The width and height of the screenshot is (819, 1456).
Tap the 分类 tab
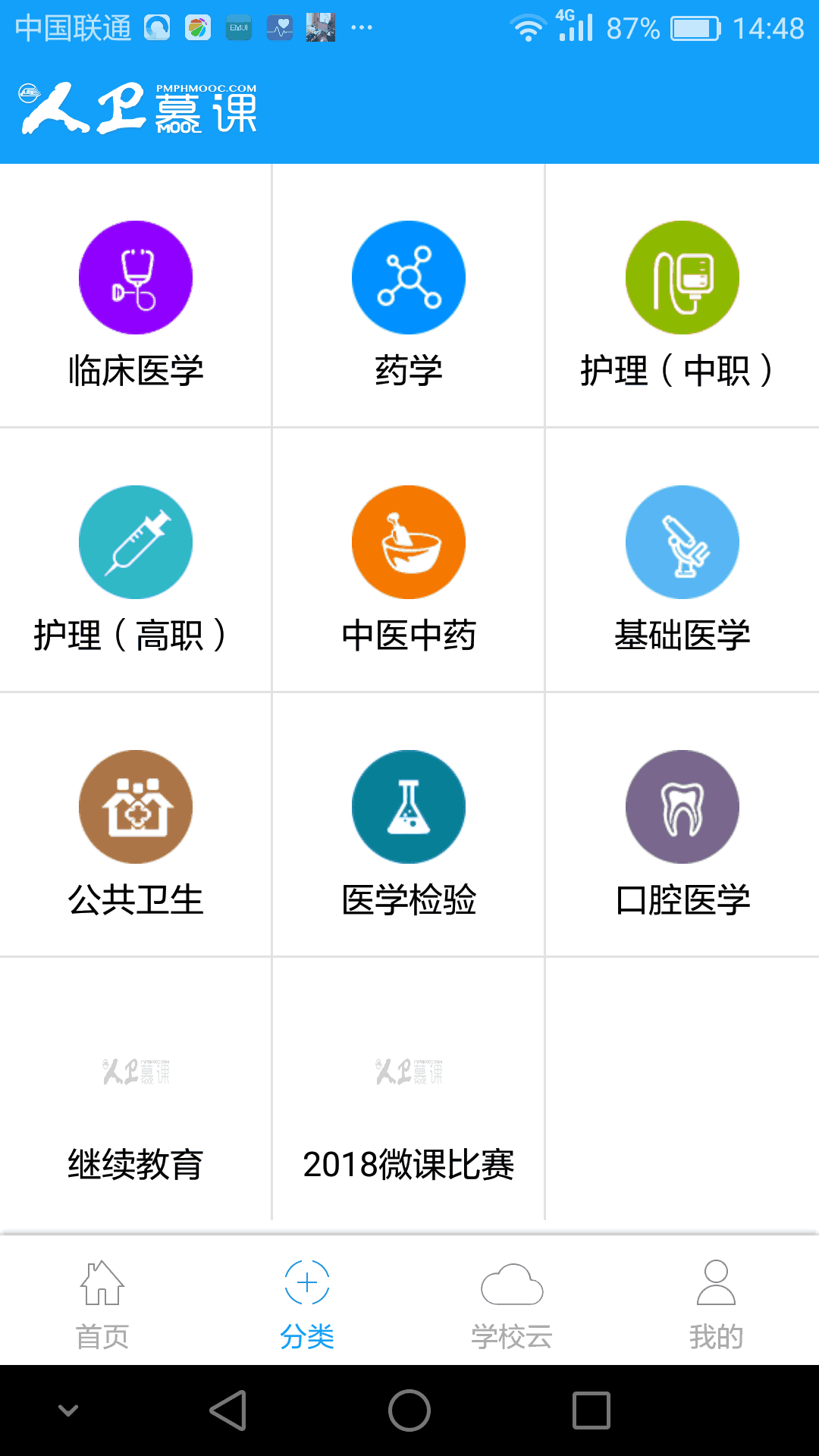coord(307,1303)
